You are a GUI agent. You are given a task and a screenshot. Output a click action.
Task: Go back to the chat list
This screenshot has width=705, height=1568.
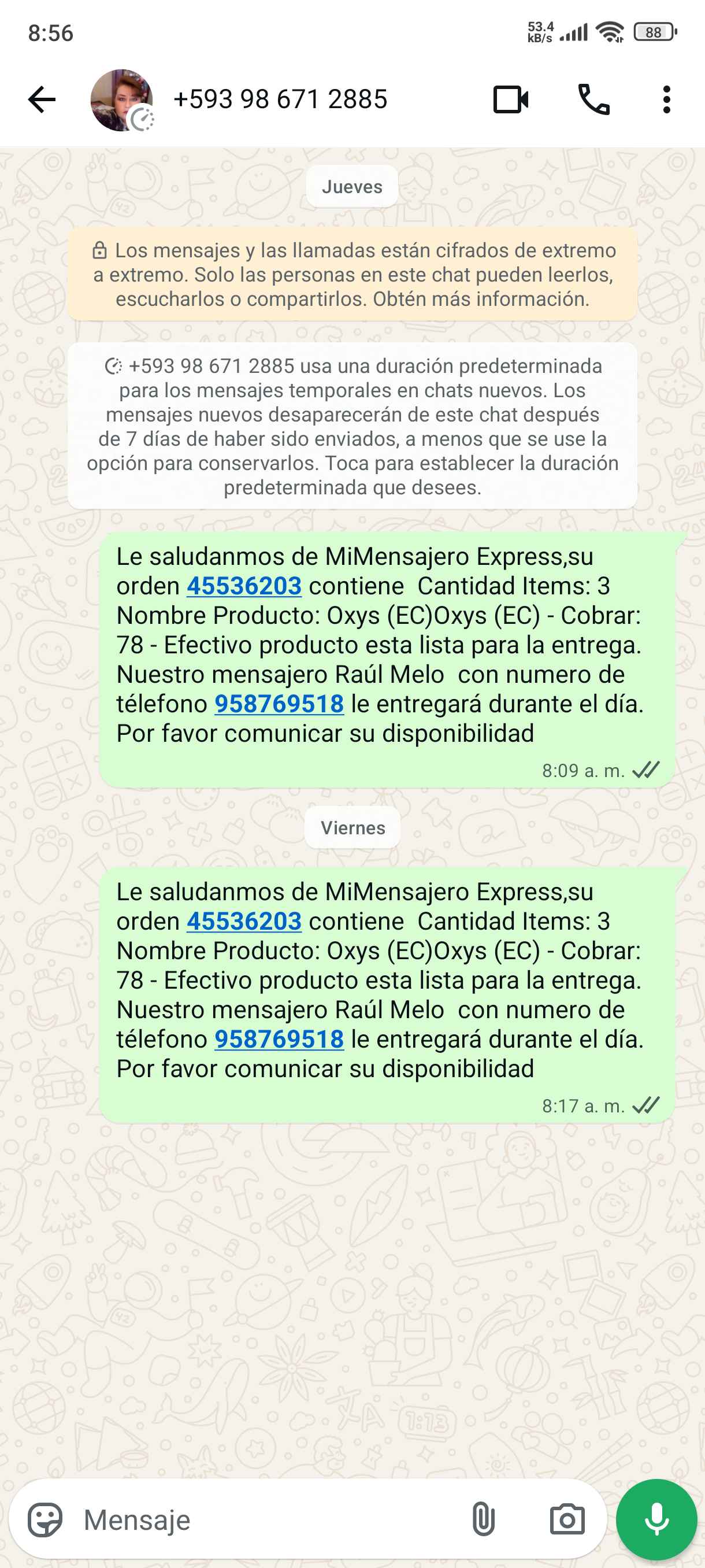[x=42, y=100]
